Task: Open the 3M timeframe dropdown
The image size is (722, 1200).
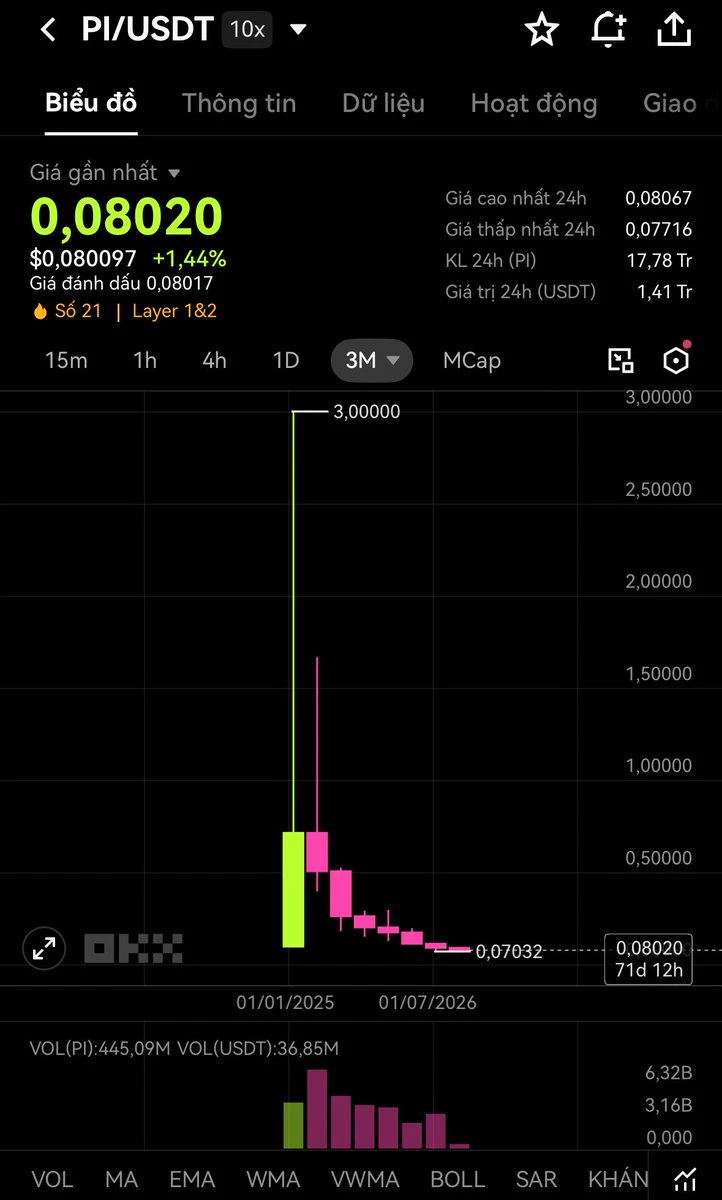Action: pyautogui.click(x=372, y=360)
